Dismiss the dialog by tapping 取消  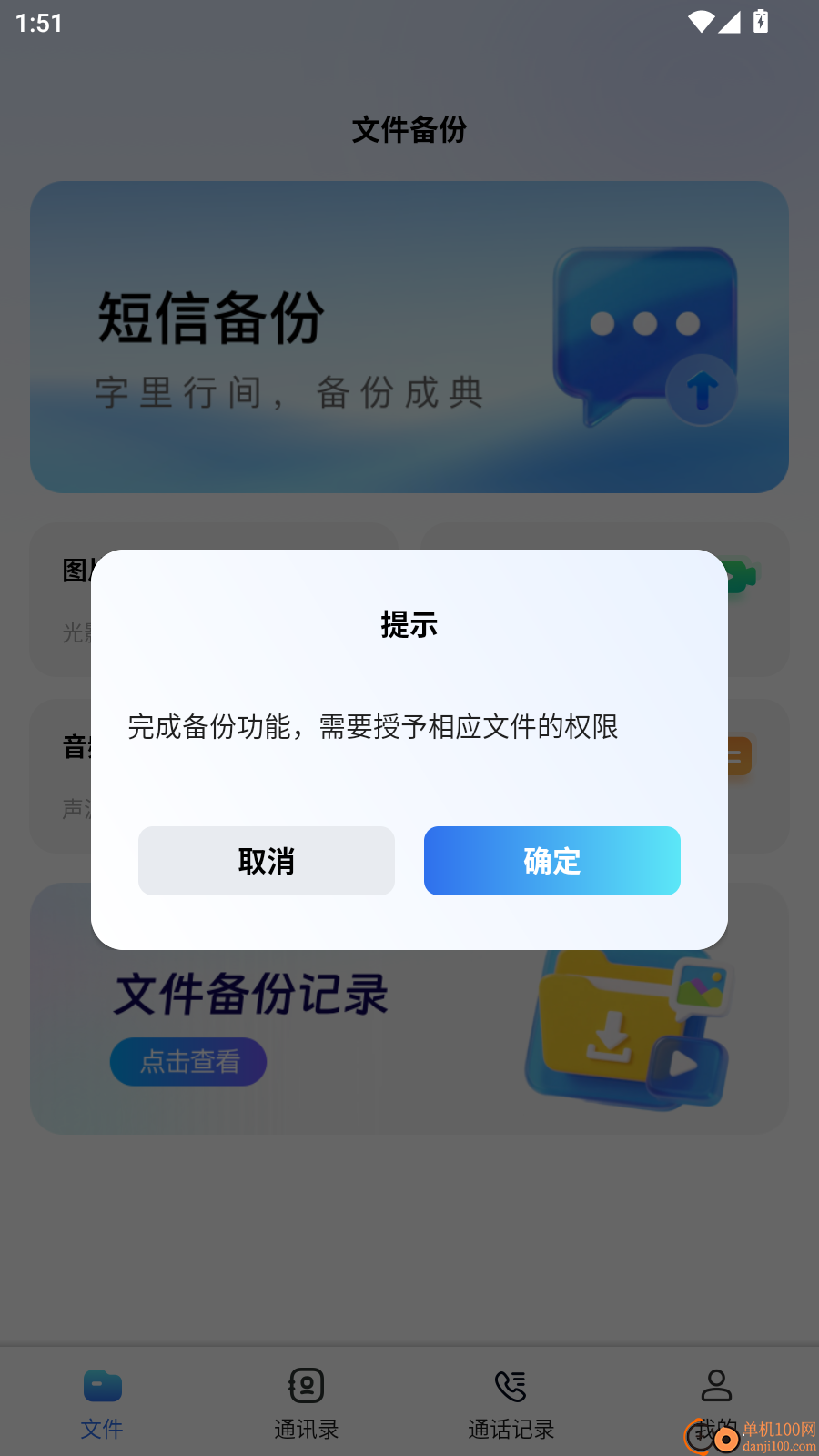[x=267, y=860]
